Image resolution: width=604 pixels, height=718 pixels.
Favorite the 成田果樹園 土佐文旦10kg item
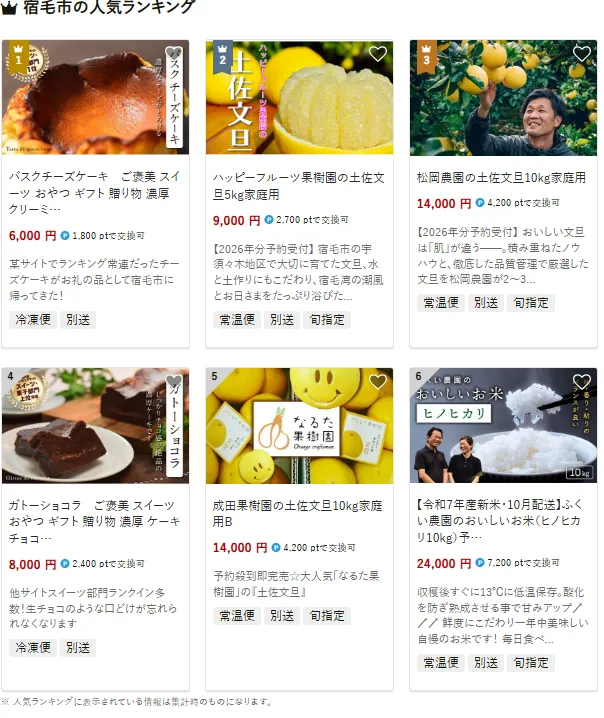378,382
